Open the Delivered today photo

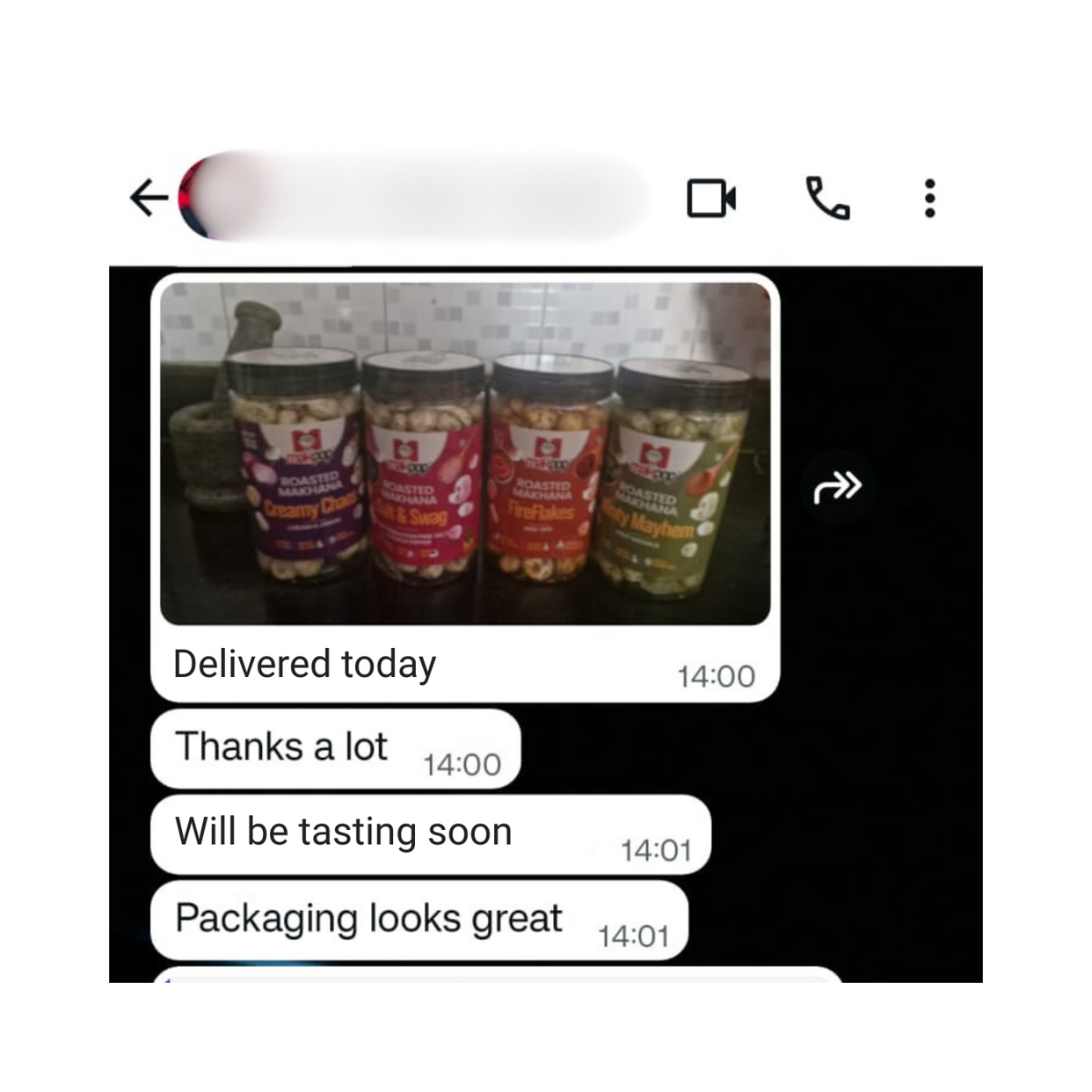tap(465, 453)
